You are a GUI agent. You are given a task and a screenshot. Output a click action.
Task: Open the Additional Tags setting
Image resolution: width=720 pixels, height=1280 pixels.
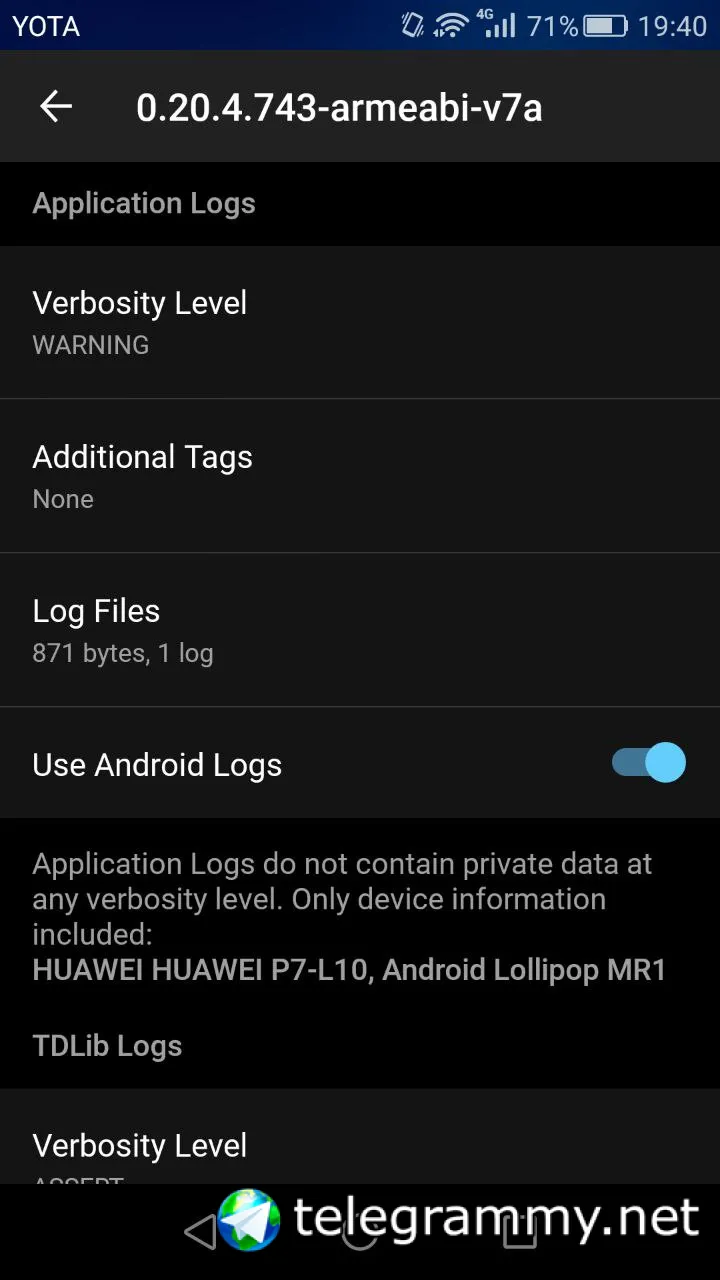360,476
